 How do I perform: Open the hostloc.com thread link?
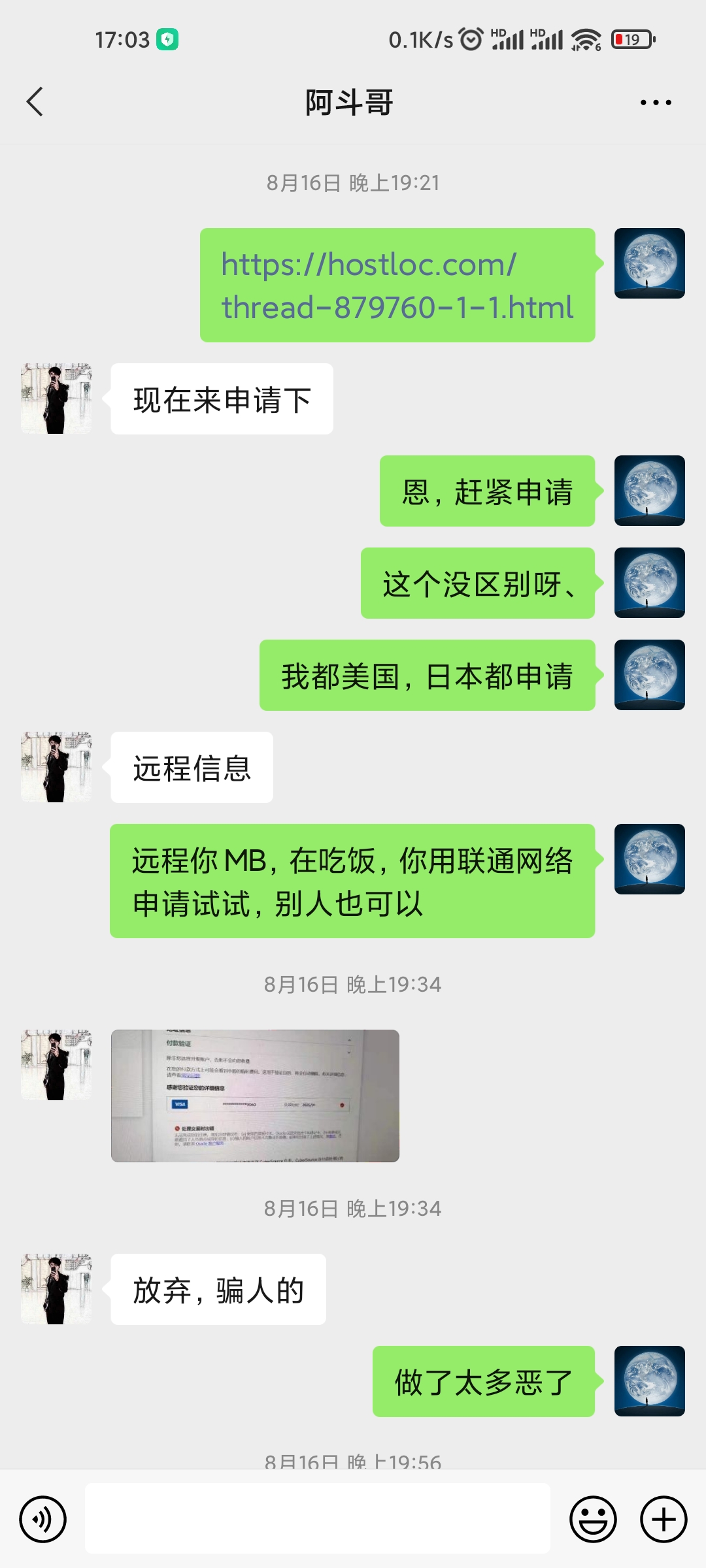pos(397,286)
